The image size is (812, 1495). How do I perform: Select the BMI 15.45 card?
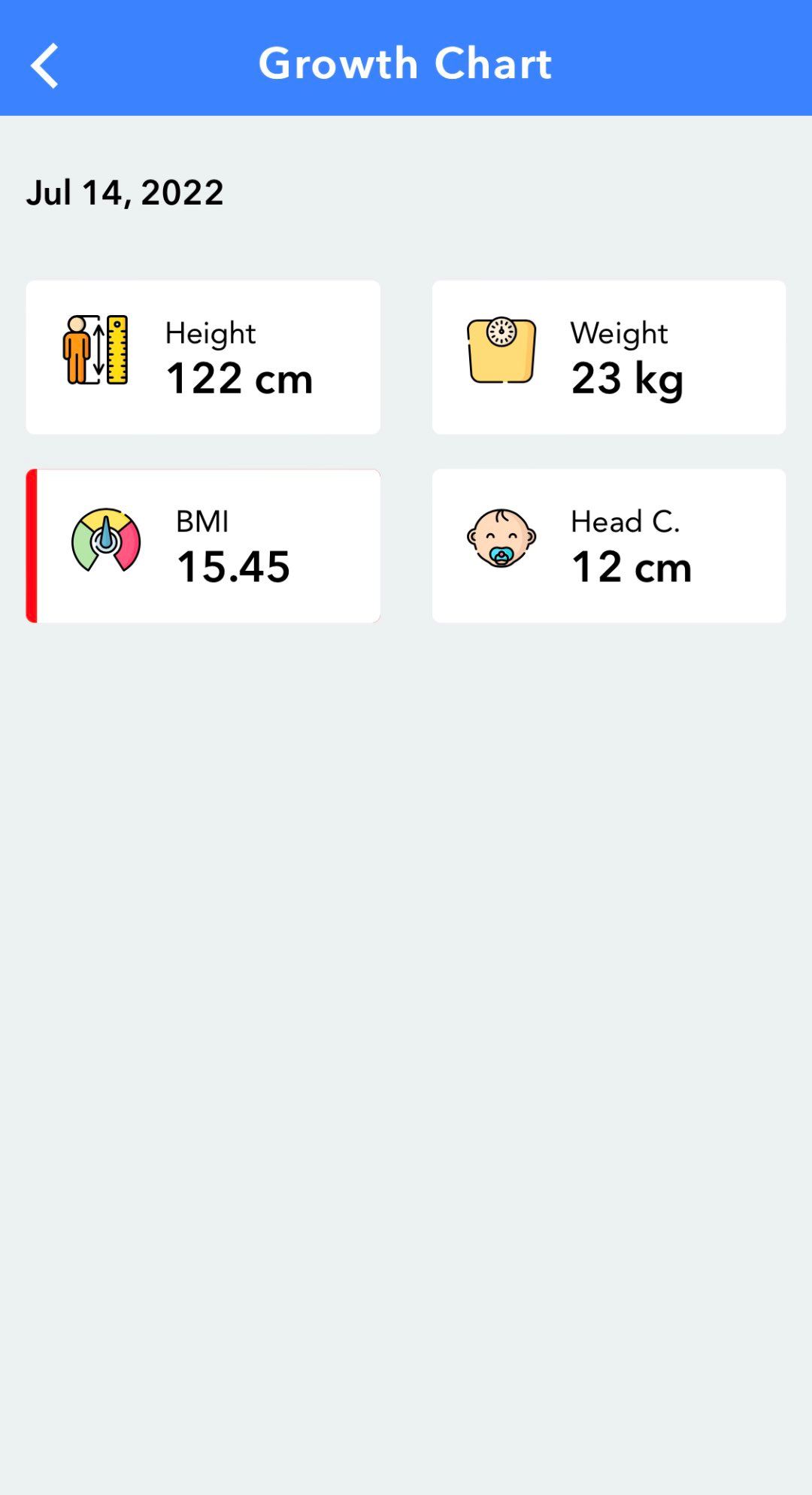click(x=203, y=546)
